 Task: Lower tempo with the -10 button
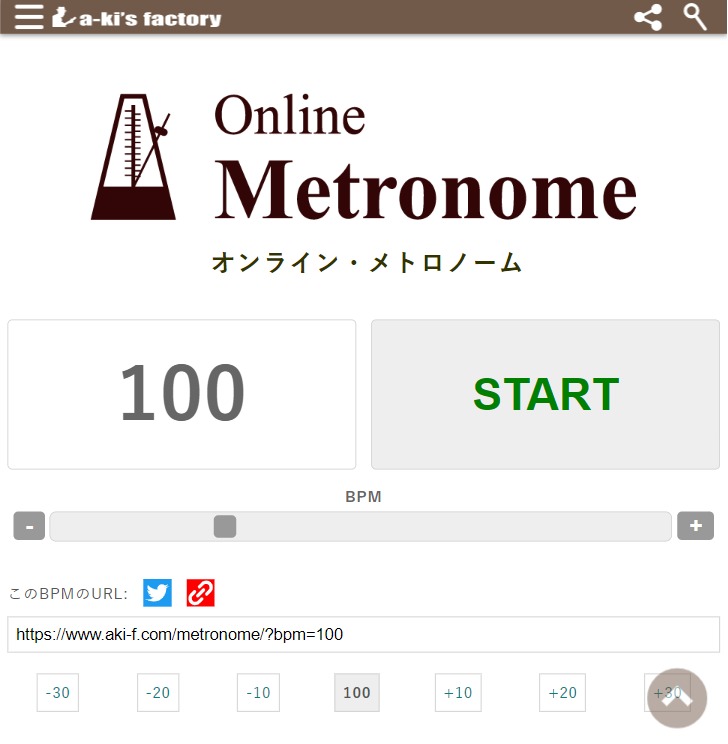click(x=258, y=692)
